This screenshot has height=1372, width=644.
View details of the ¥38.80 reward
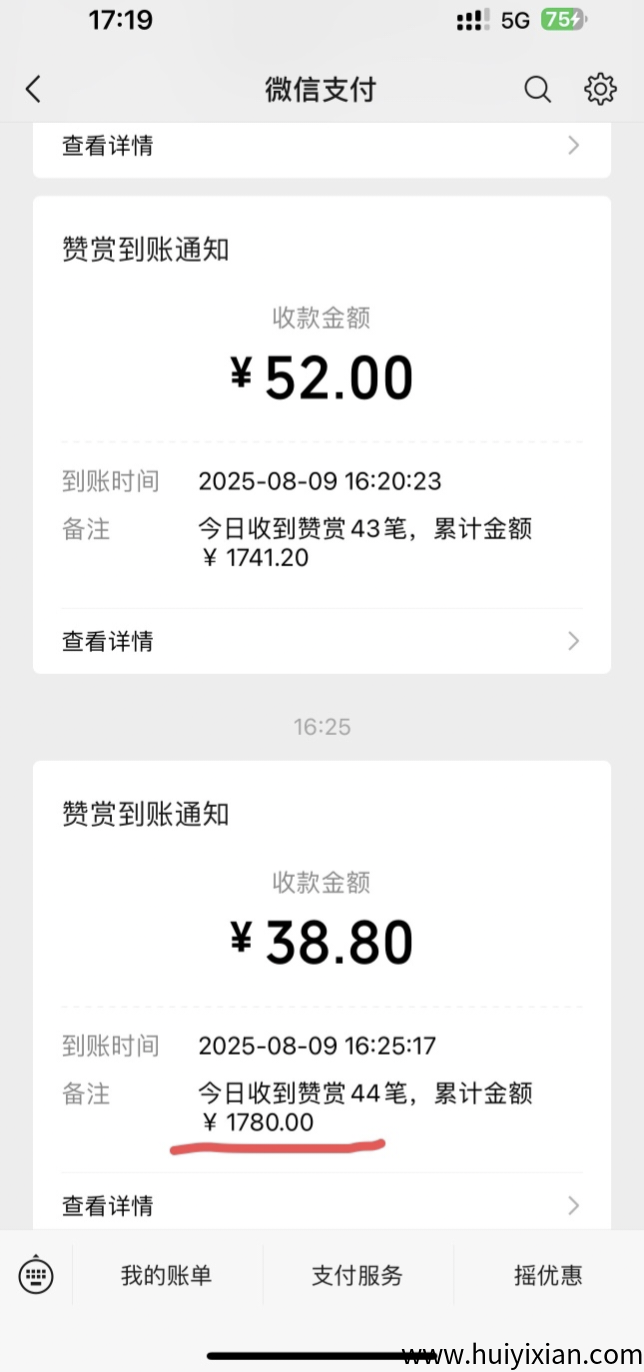(x=320, y=1205)
